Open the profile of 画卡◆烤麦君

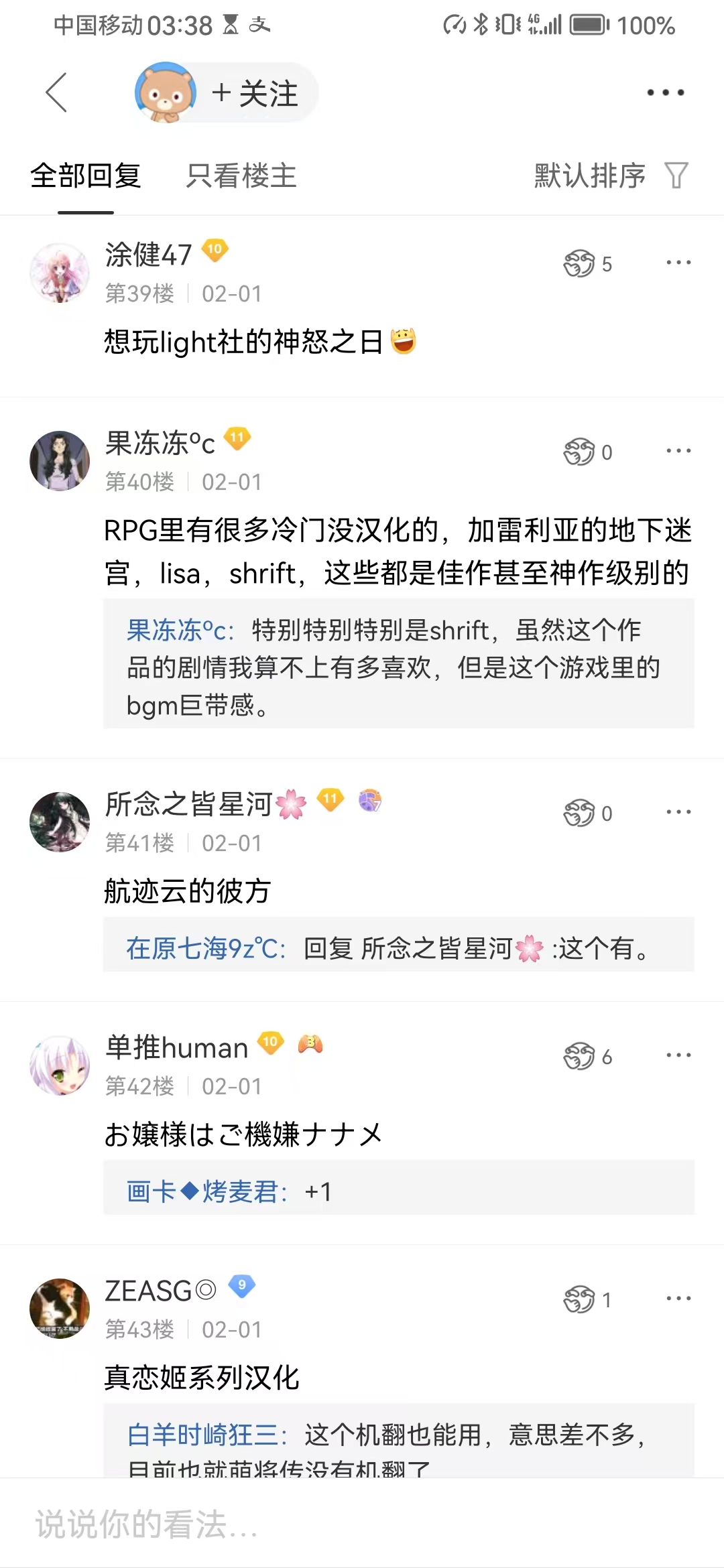206,1191
